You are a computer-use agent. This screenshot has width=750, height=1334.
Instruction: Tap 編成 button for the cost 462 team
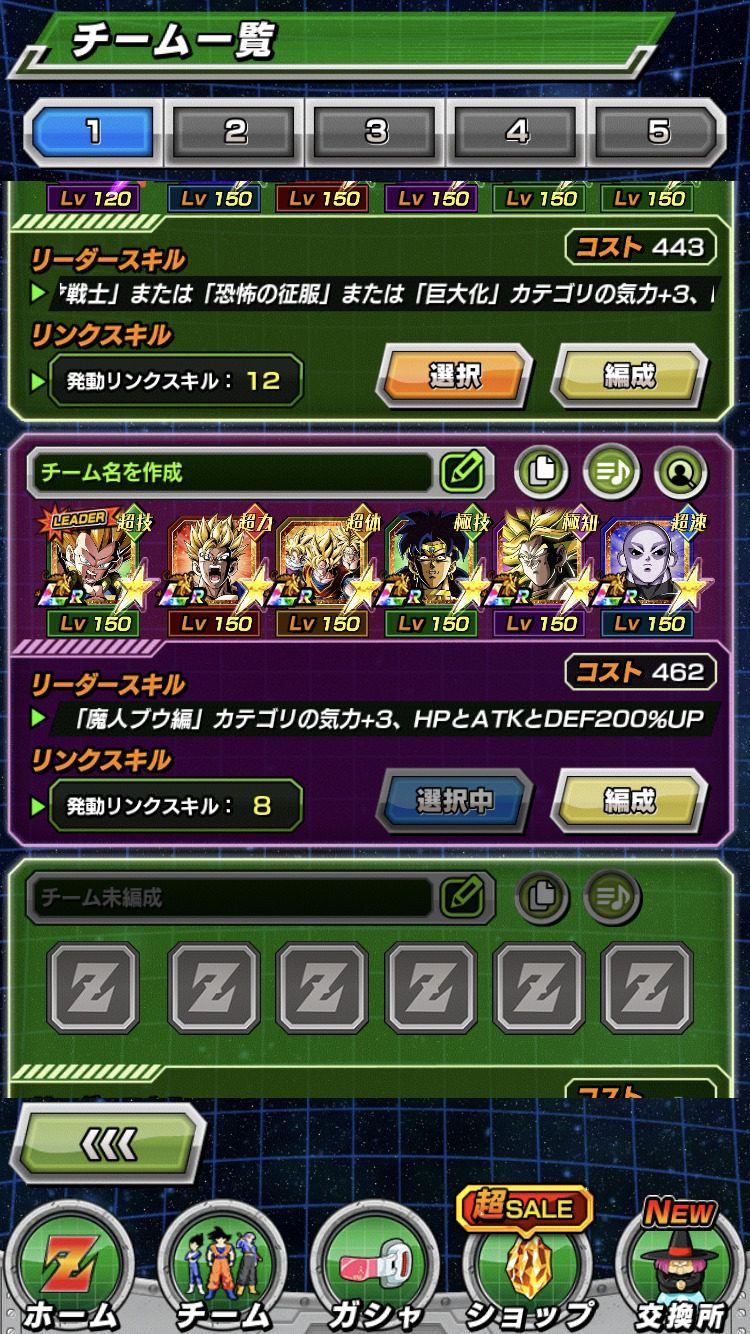pyautogui.click(x=629, y=802)
